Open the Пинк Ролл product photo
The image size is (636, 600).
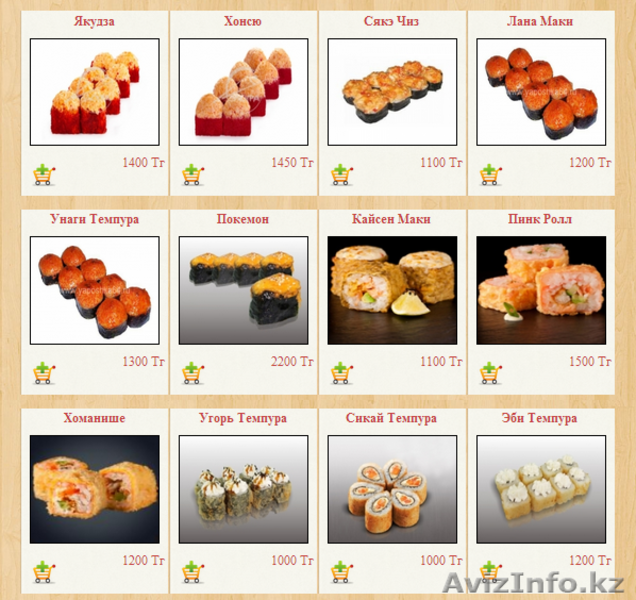[541, 290]
